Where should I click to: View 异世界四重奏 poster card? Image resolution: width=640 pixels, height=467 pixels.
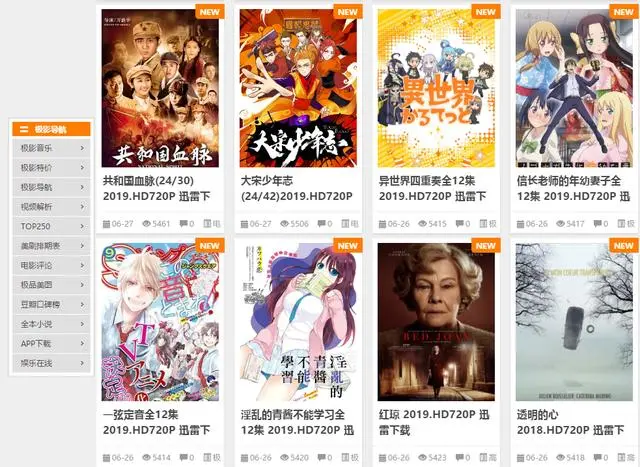436,88
